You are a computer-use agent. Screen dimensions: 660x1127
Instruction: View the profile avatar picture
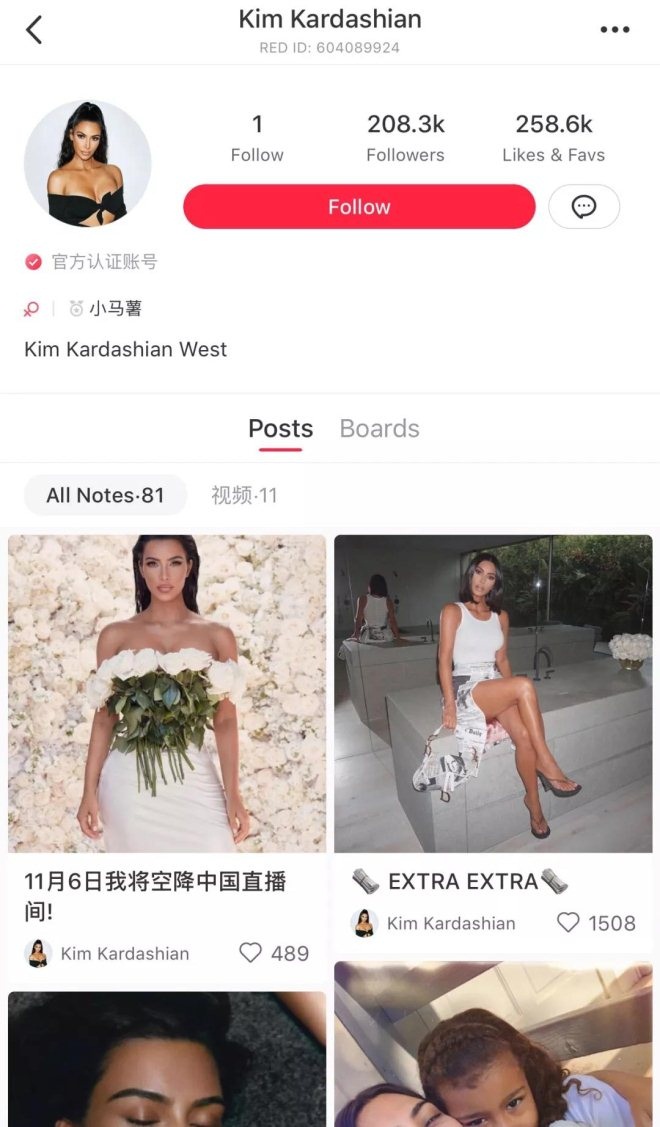coord(88,164)
